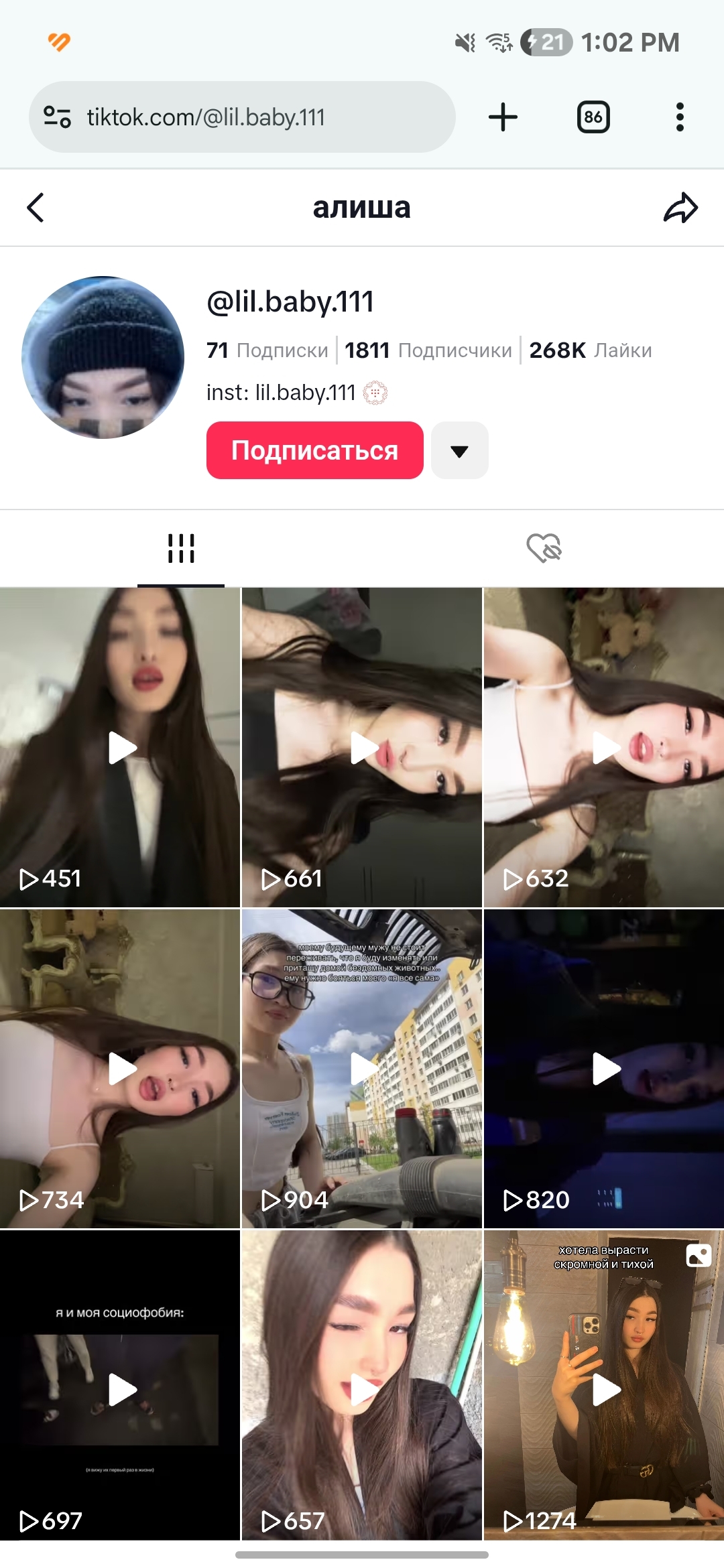
Task: Edit the tiktok.com address bar
Action: click(x=255, y=117)
